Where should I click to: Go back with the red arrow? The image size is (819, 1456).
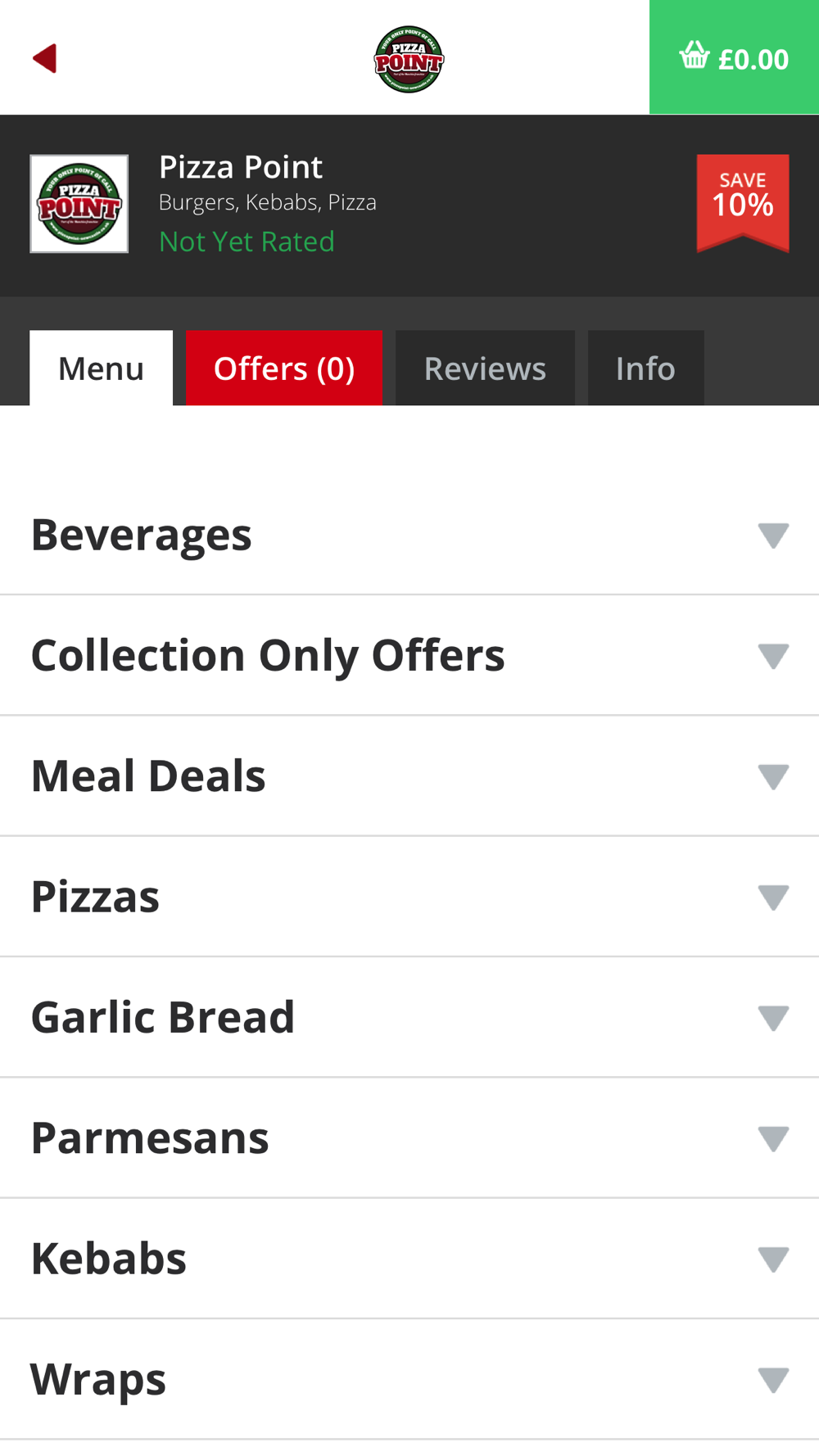point(44,58)
